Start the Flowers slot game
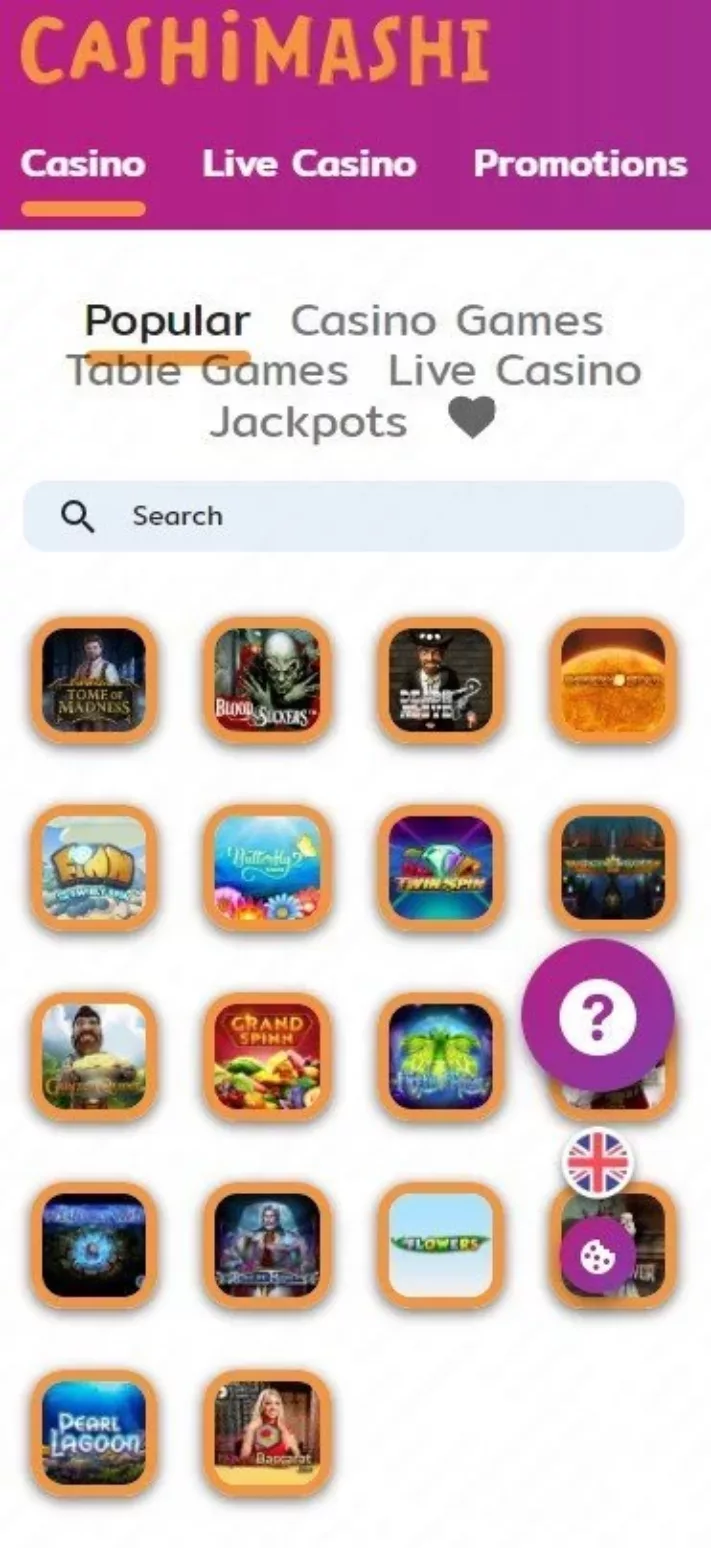 click(x=441, y=1245)
